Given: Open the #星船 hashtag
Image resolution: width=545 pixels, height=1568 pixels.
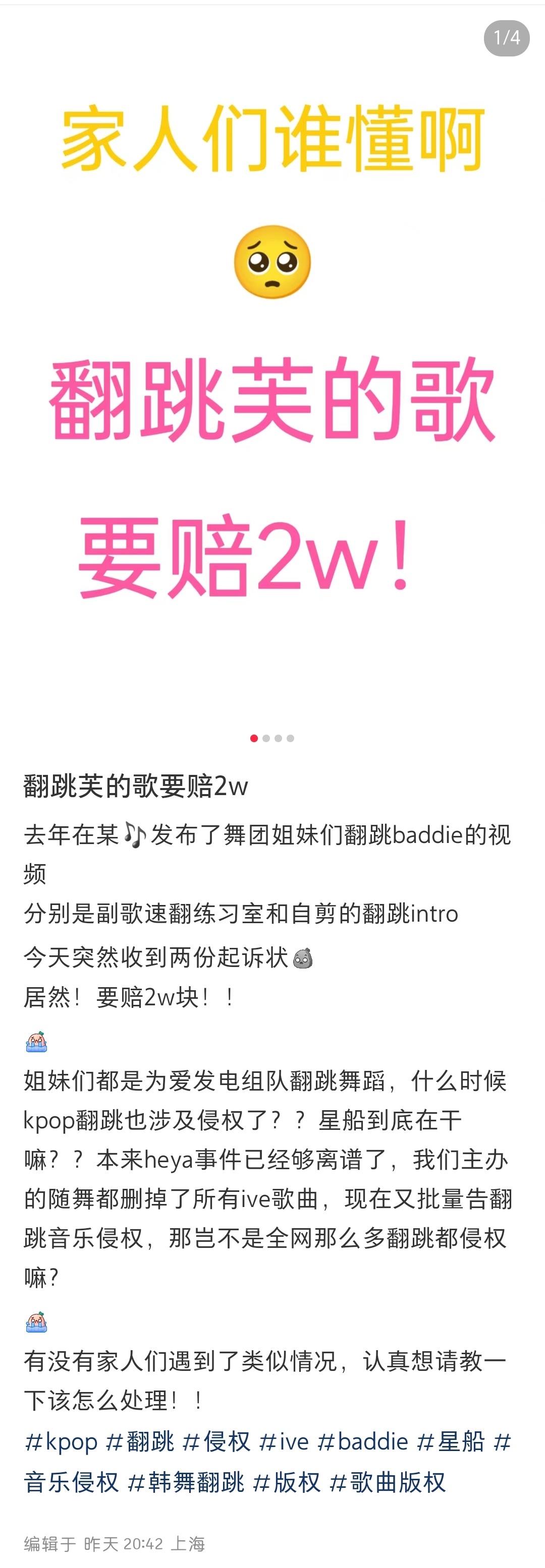Looking at the screenshot, I should tap(451, 1442).
